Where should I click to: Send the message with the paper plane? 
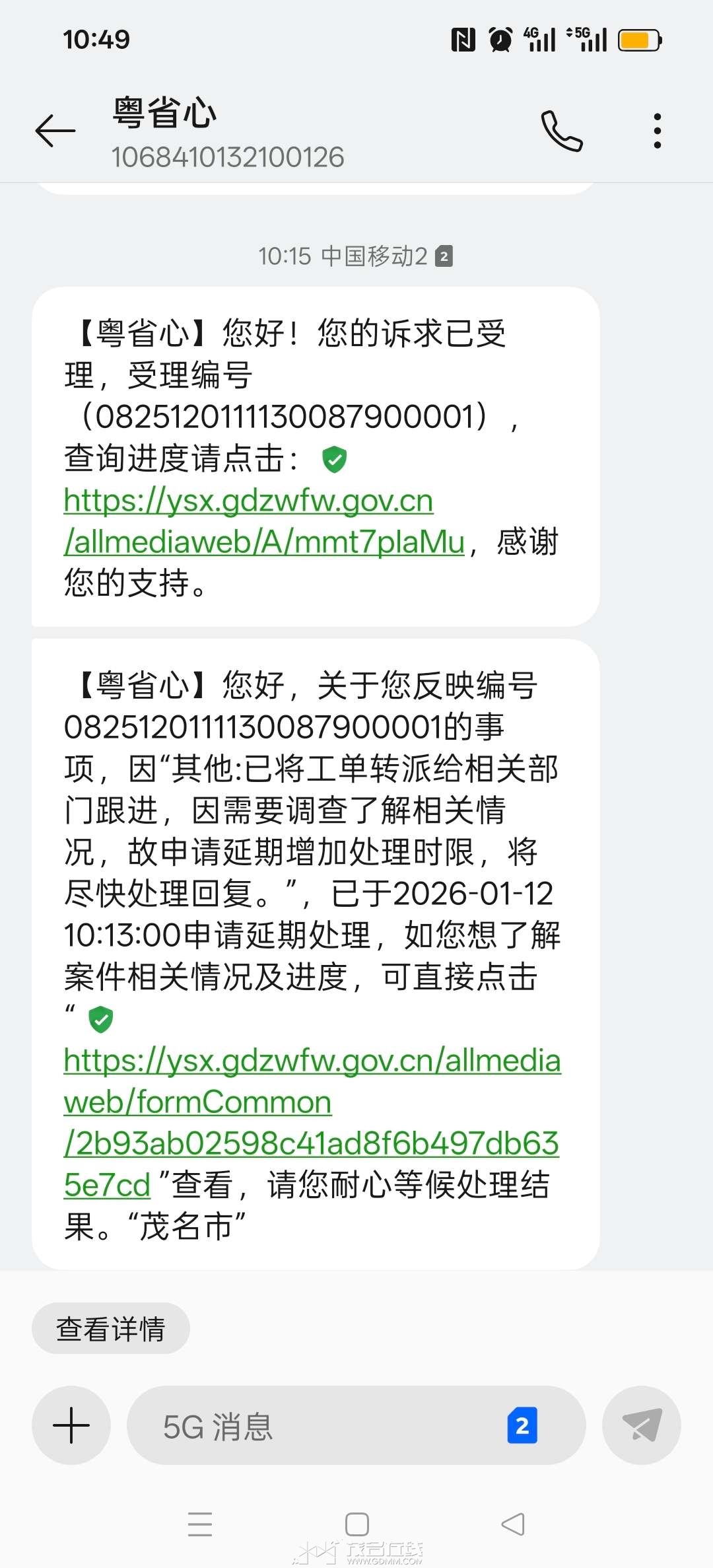tap(641, 1425)
